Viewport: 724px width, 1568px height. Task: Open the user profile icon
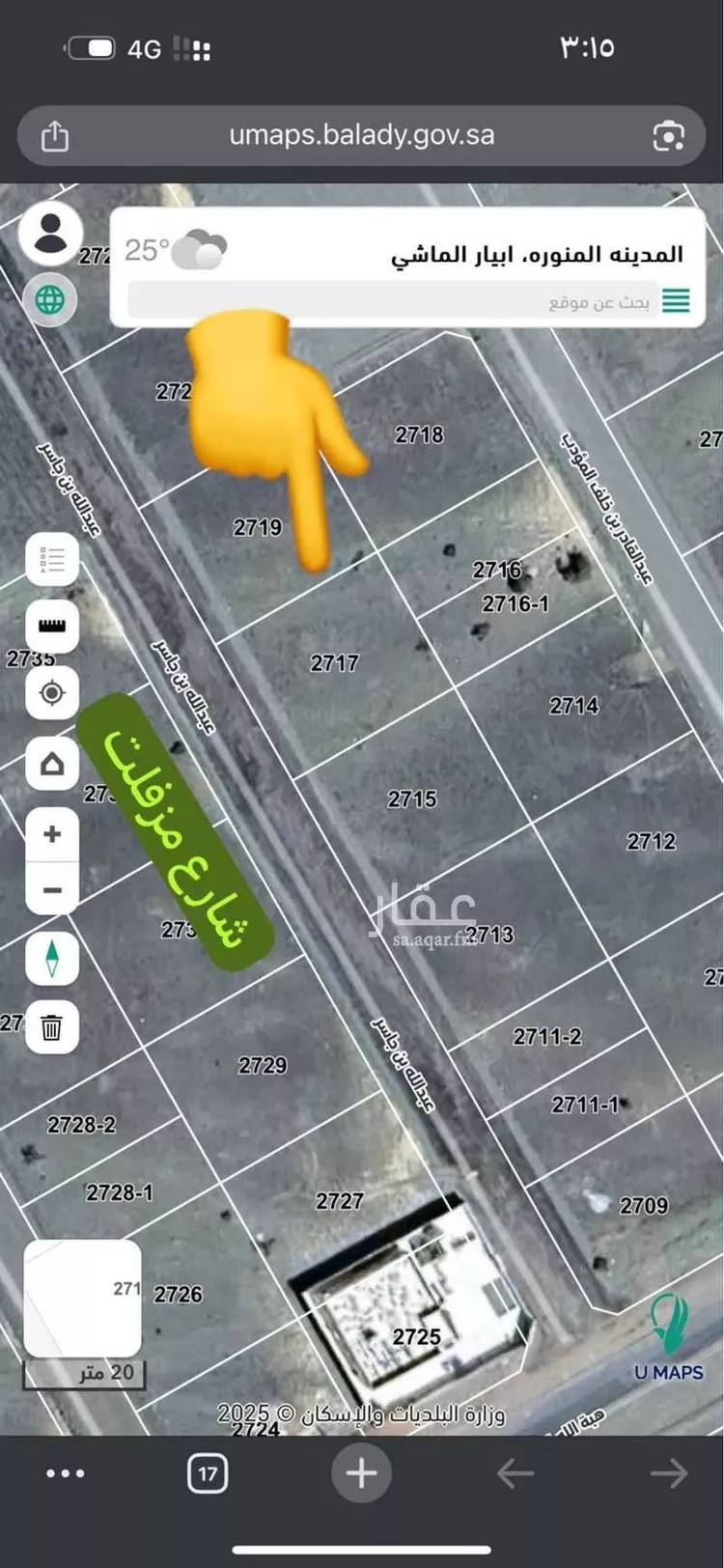[x=50, y=234]
